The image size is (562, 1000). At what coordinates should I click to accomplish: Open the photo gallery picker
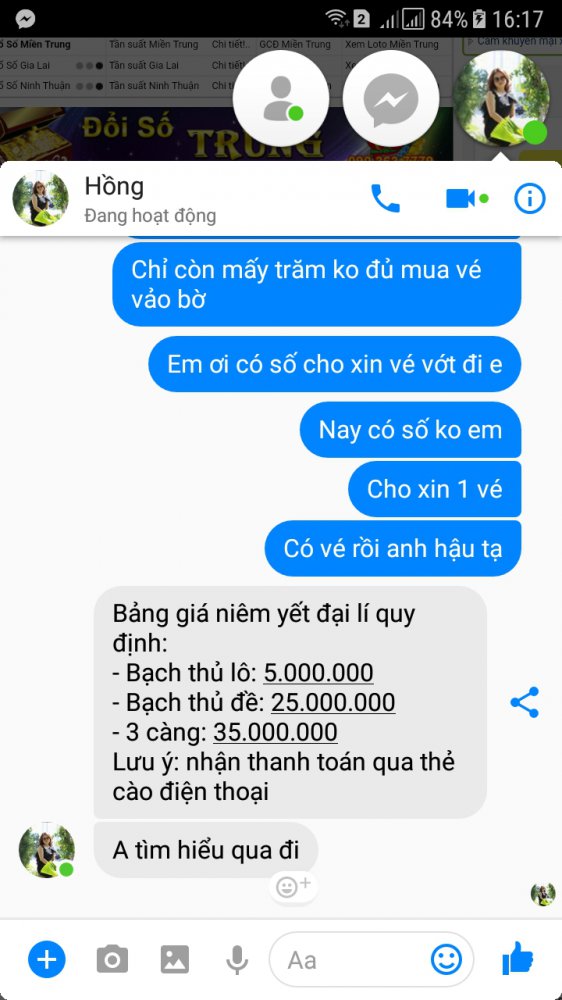coord(175,959)
